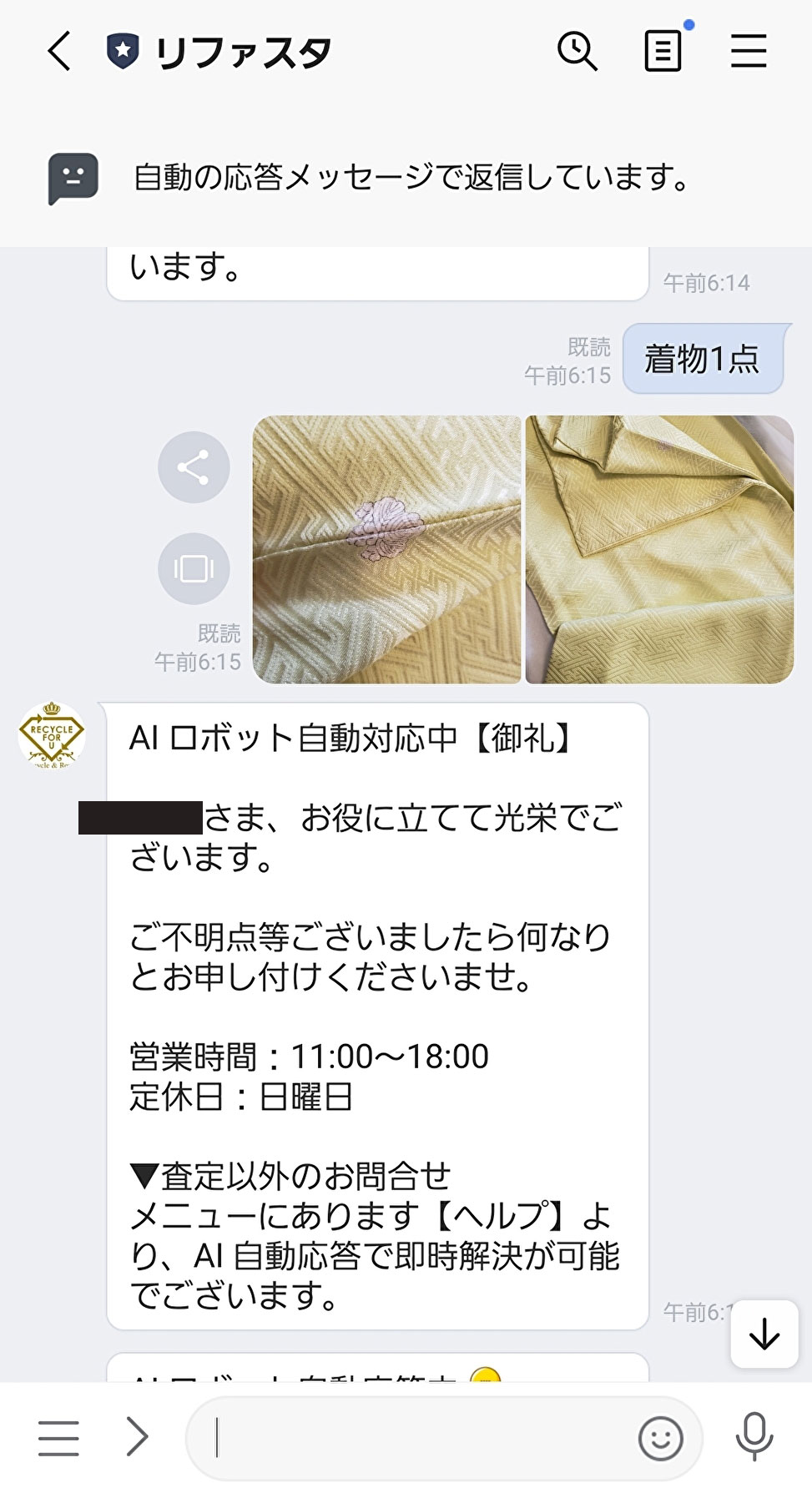Screen dimensions: 812x1493
Task: Click the shield badge next to リファスタ
Action: point(123,50)
